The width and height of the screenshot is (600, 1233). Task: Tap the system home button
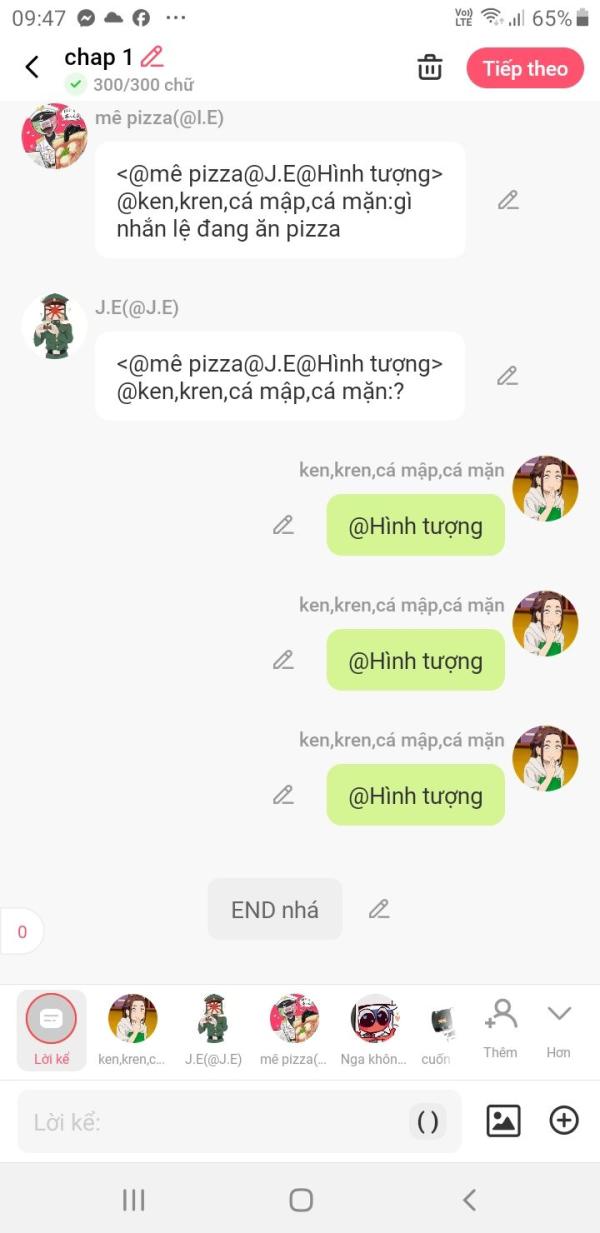(x=300, y=1200)
